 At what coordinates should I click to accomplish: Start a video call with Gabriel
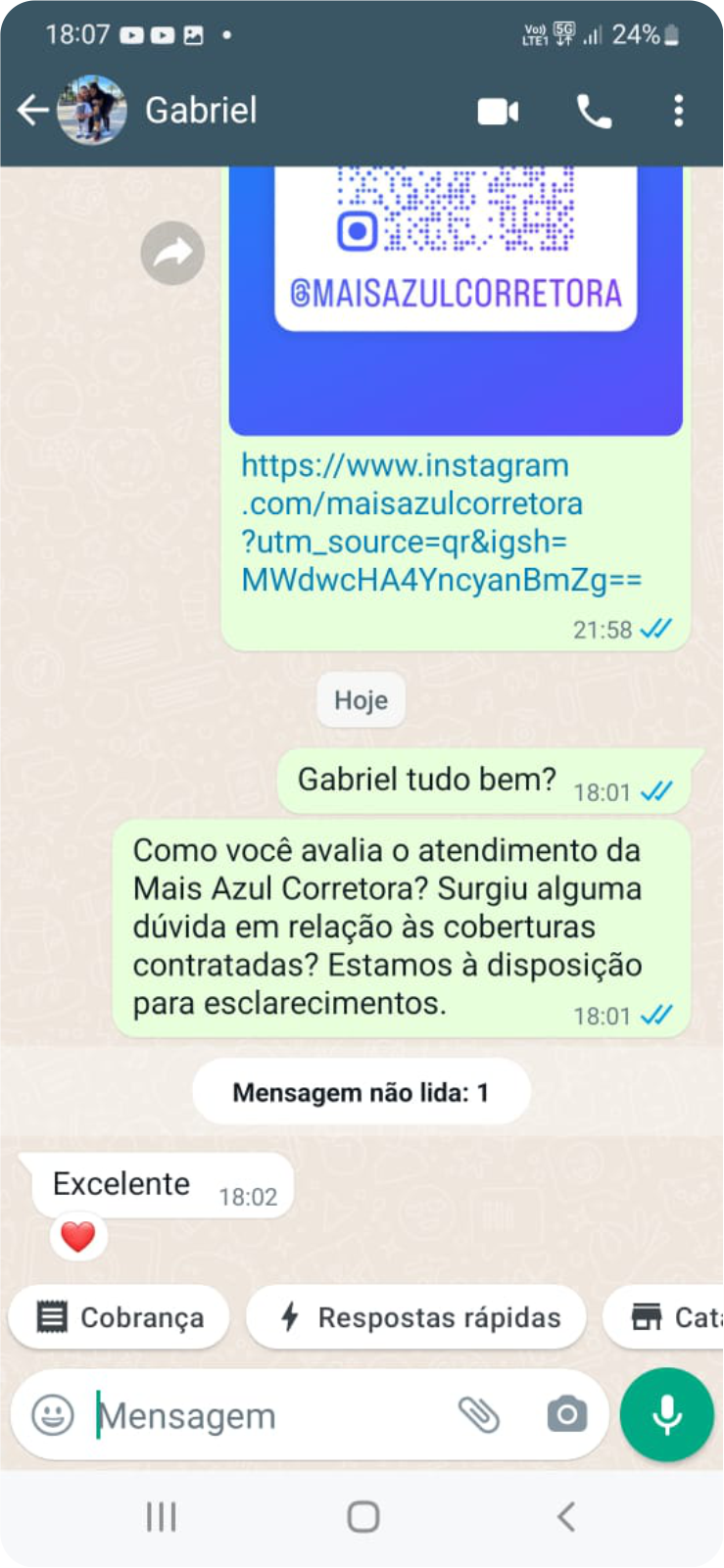point(498,112)
